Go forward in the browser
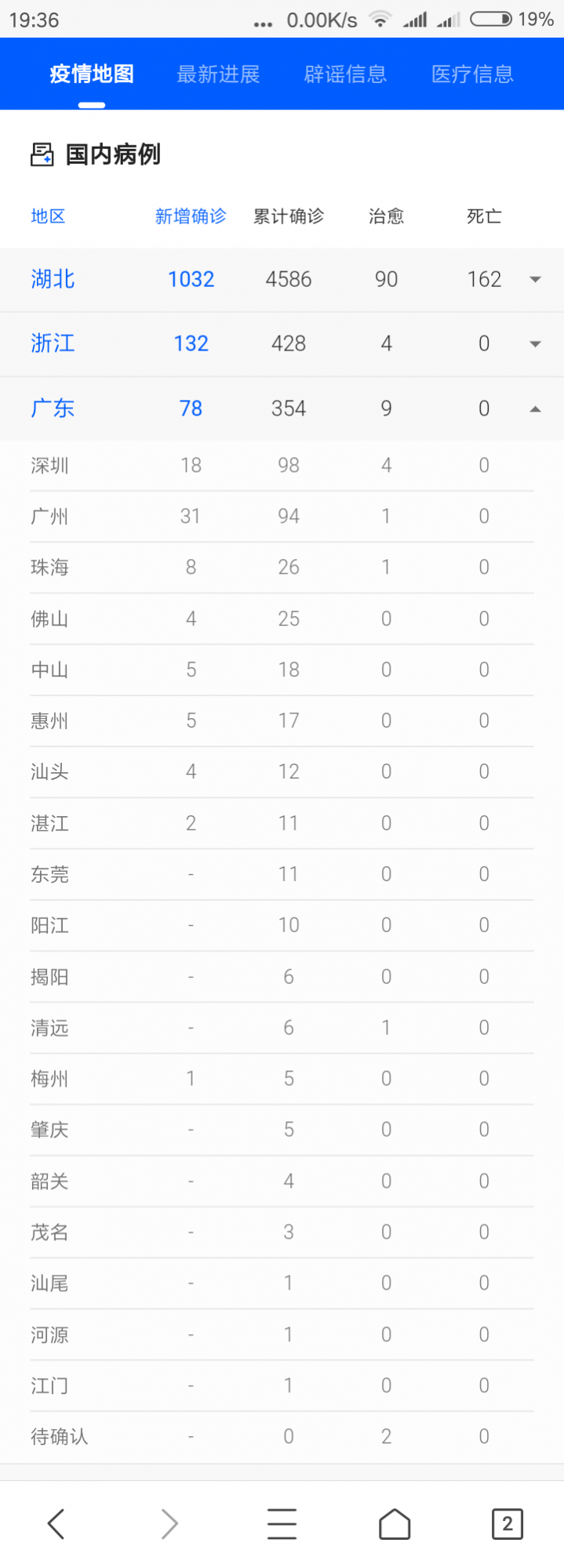The image size is (564, 1568). [169, 1523]
